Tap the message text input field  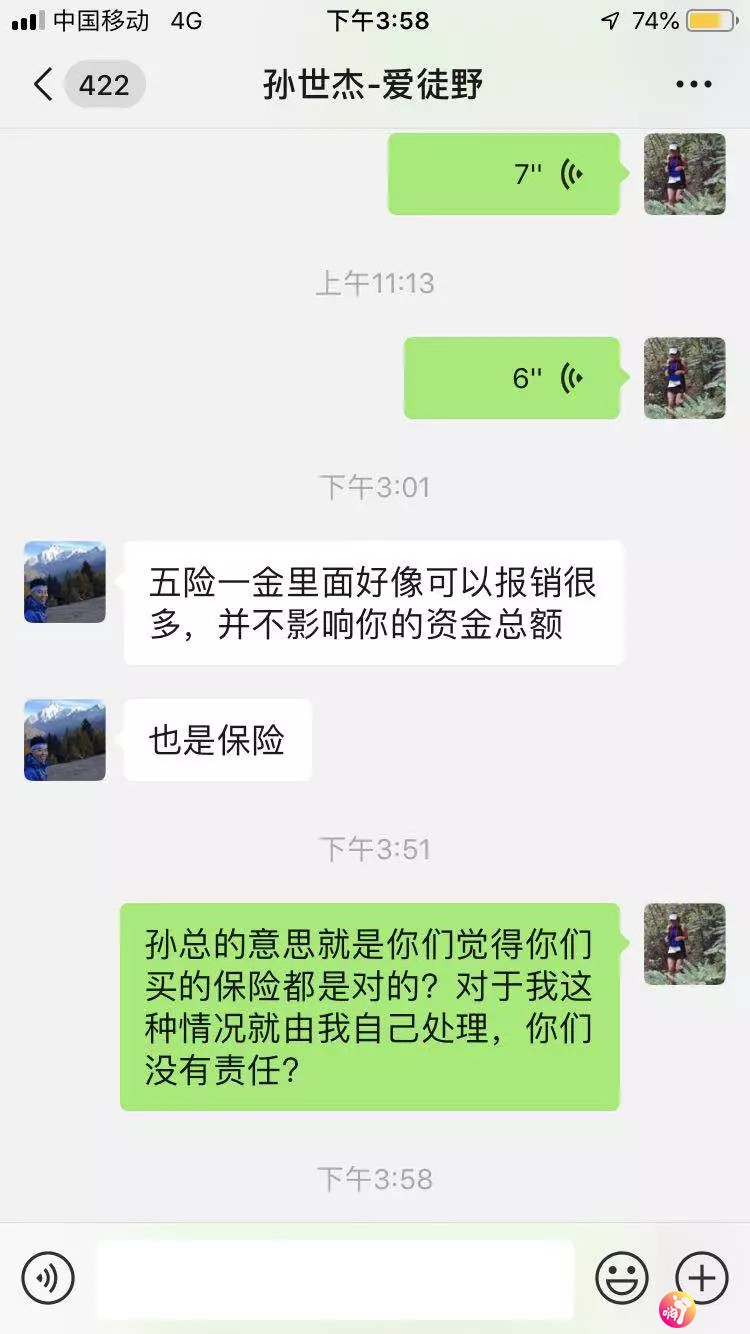pos(335,1277)
